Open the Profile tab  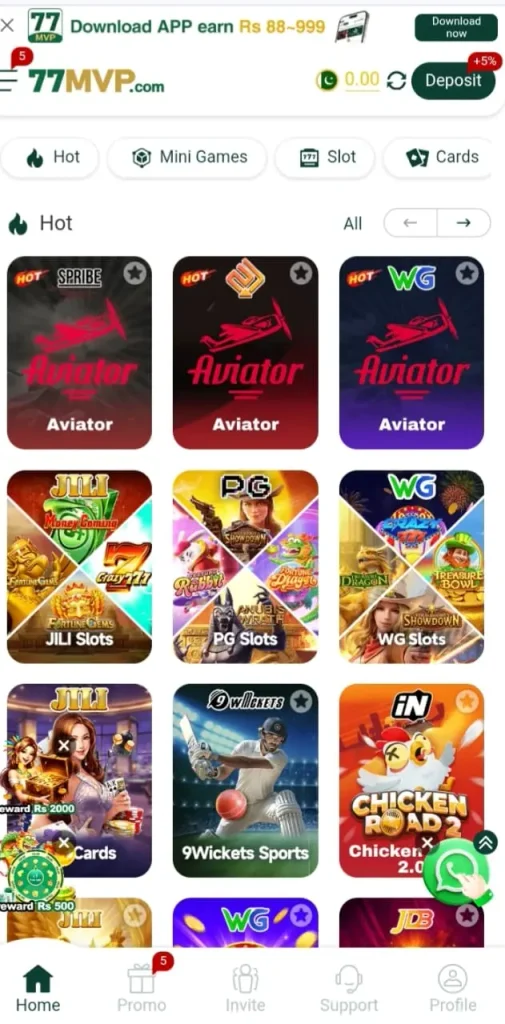click(453, 987)
